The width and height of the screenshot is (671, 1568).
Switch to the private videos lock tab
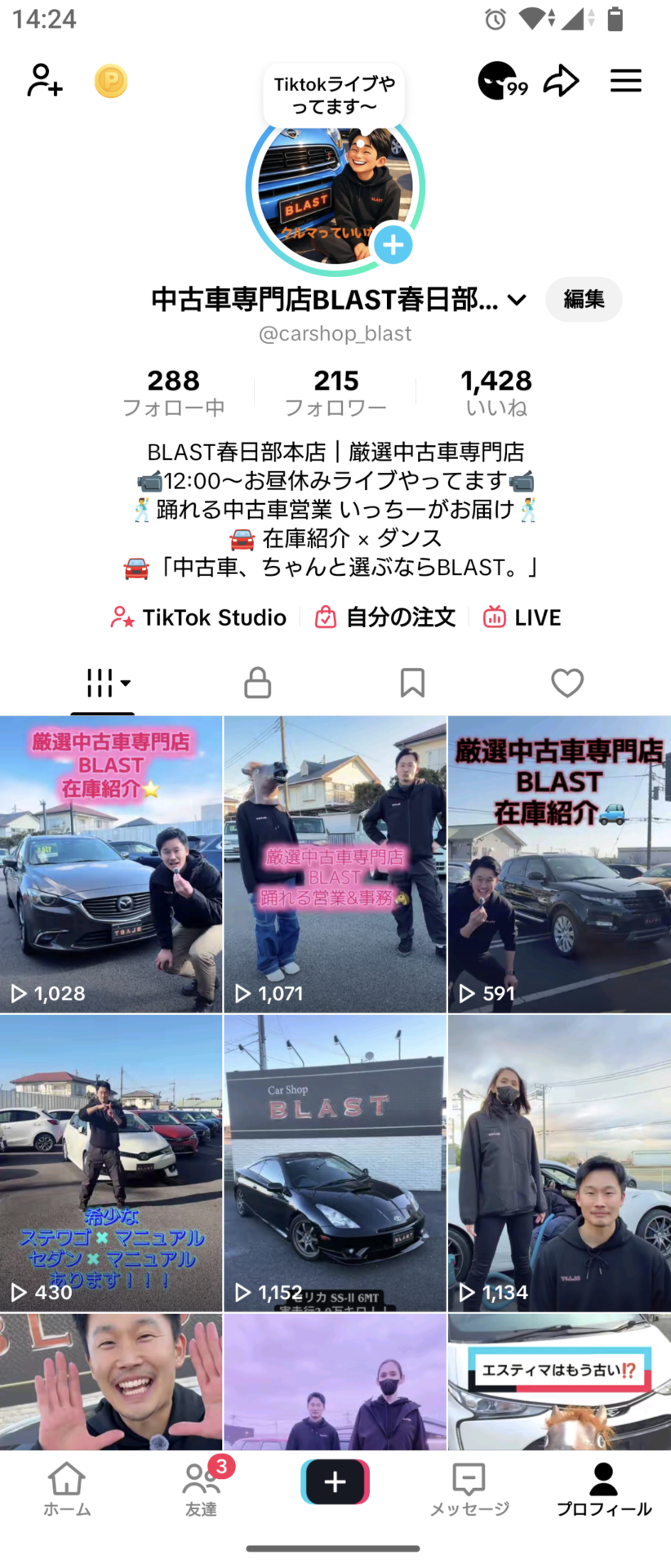[x=257, y=683]
